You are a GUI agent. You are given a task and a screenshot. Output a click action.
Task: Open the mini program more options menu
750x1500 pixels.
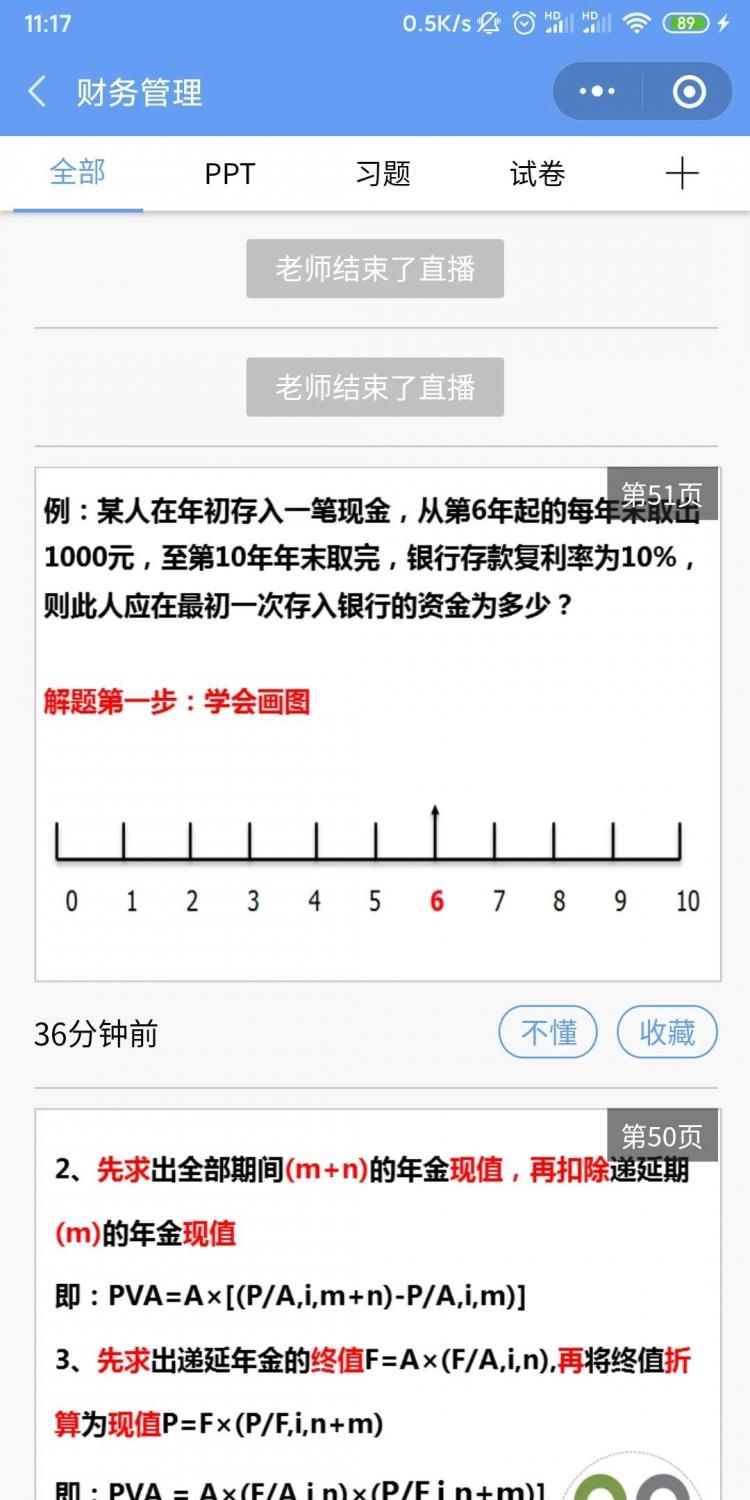597,92
